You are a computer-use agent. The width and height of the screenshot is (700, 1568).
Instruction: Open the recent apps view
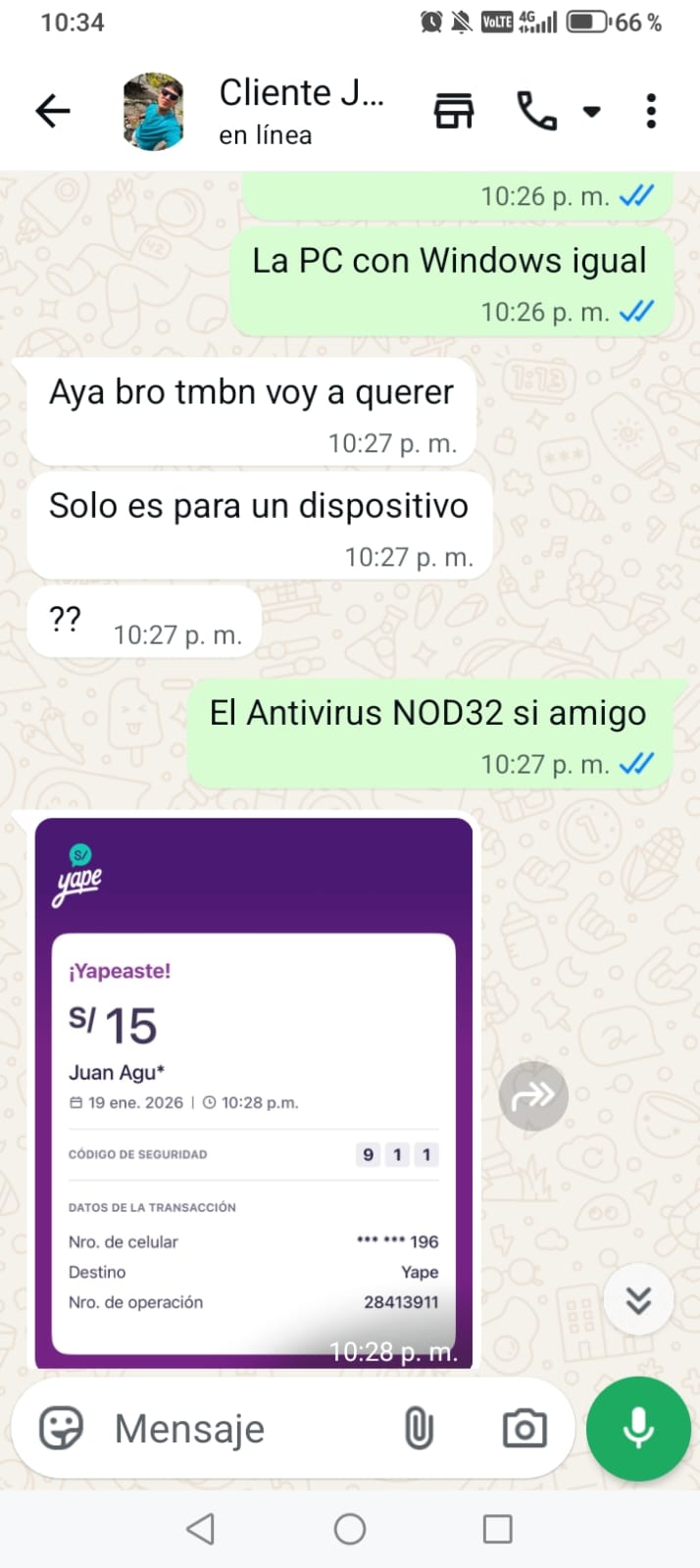[x=497, y=1529]
